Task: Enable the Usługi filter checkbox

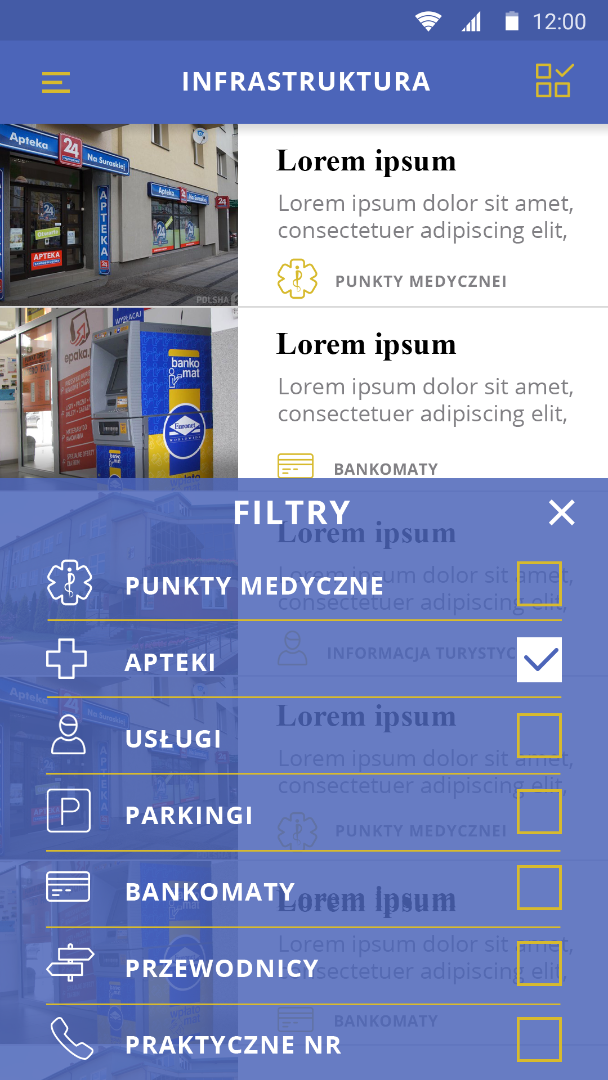Action: click(539, 736)
